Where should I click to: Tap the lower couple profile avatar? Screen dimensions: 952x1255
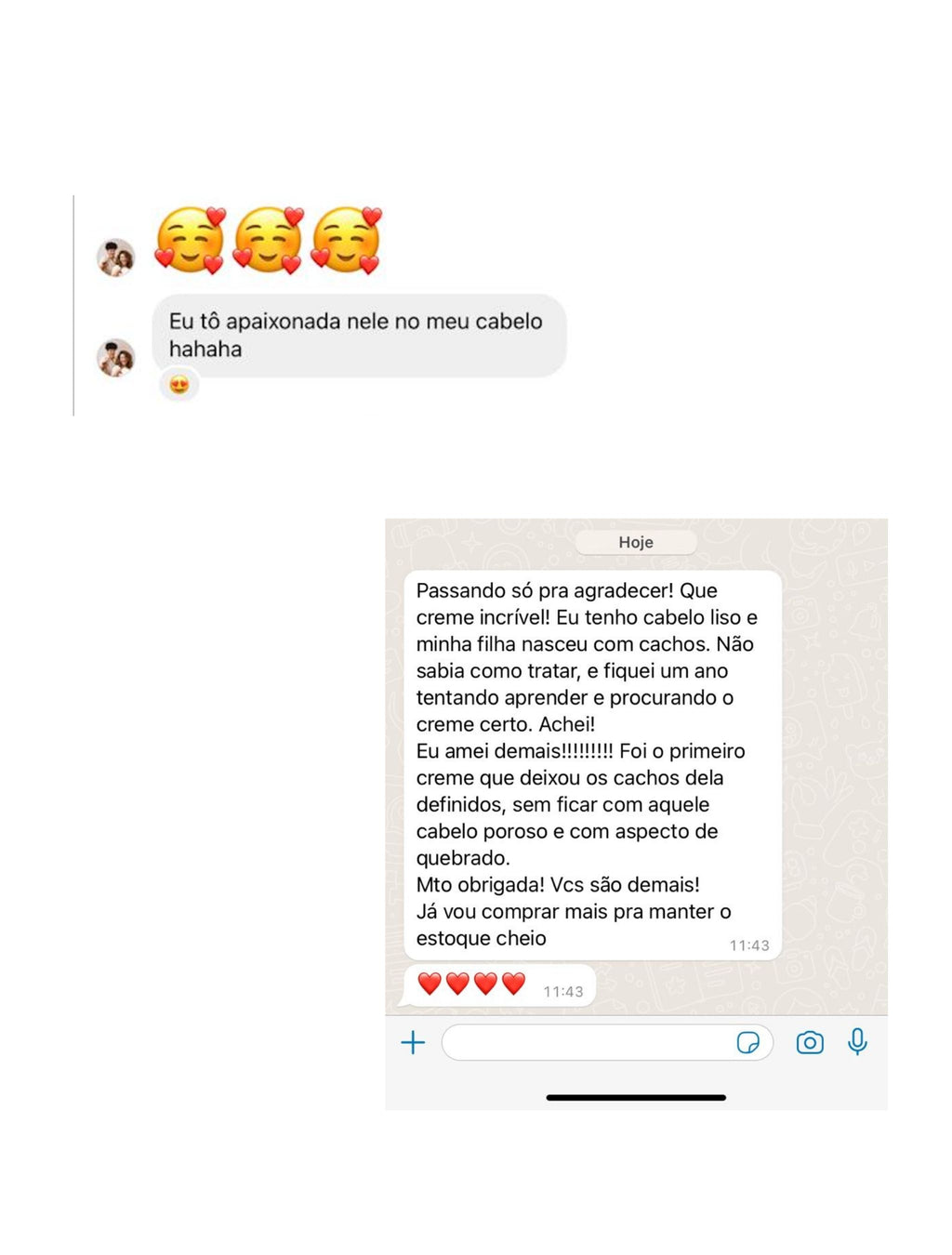click(x=115, y=356)
